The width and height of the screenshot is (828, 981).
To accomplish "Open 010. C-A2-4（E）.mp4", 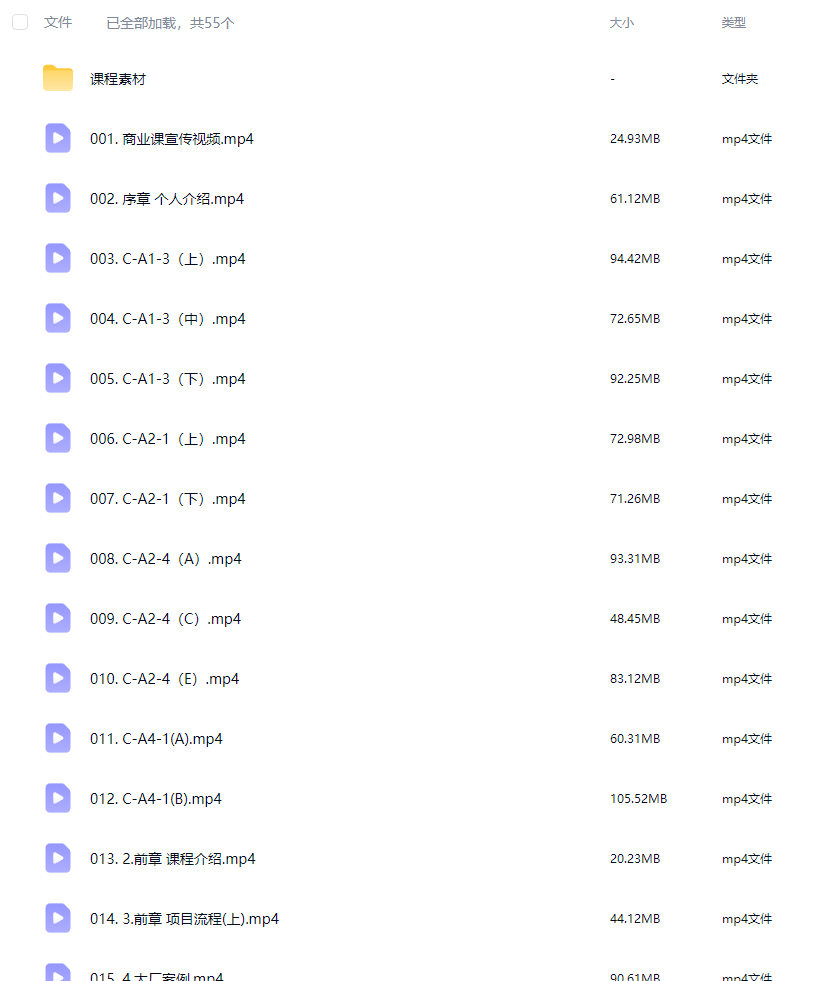I will [164, 679].
